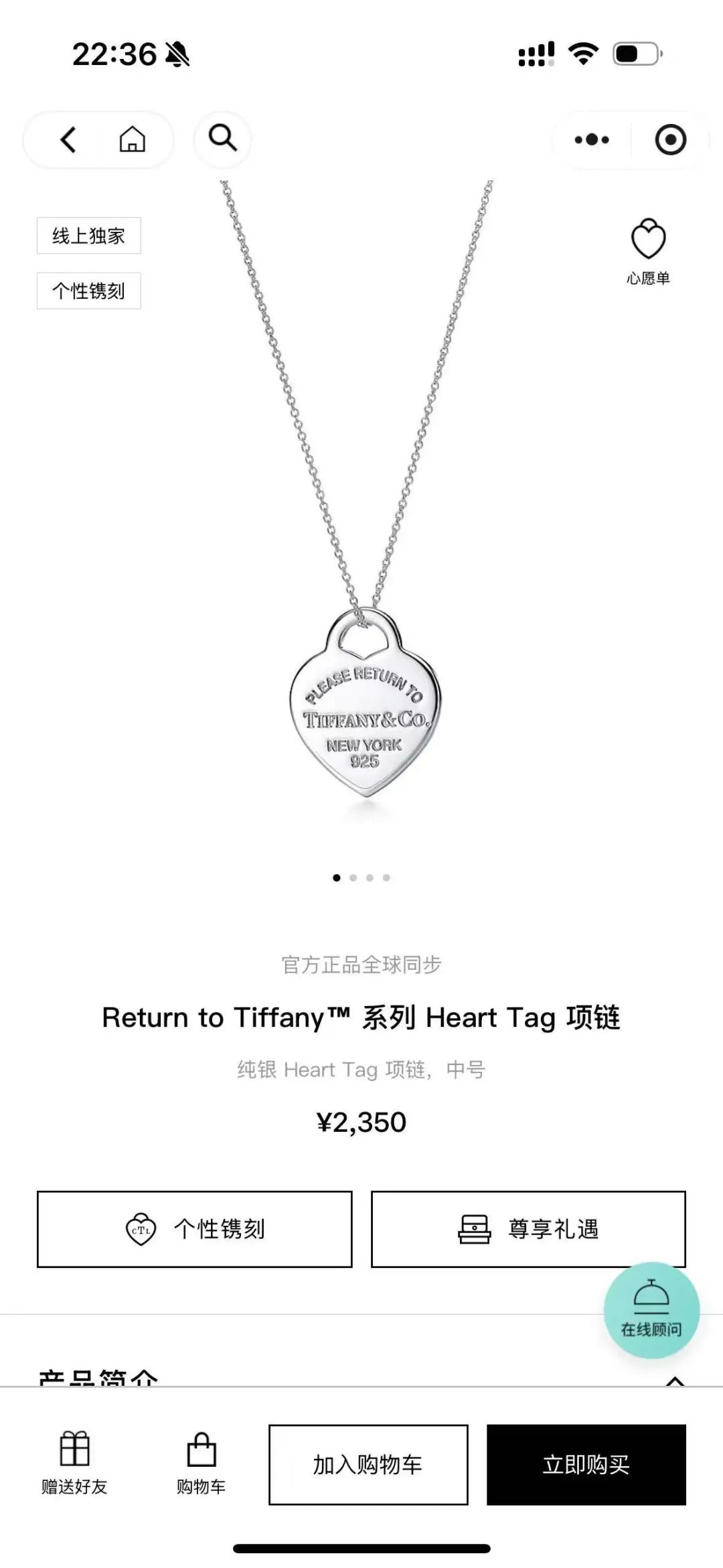This screenshot has width=723, height=1568.
Task: Open the 尊享礼遇 button
Action: [x=528, y=1229]
